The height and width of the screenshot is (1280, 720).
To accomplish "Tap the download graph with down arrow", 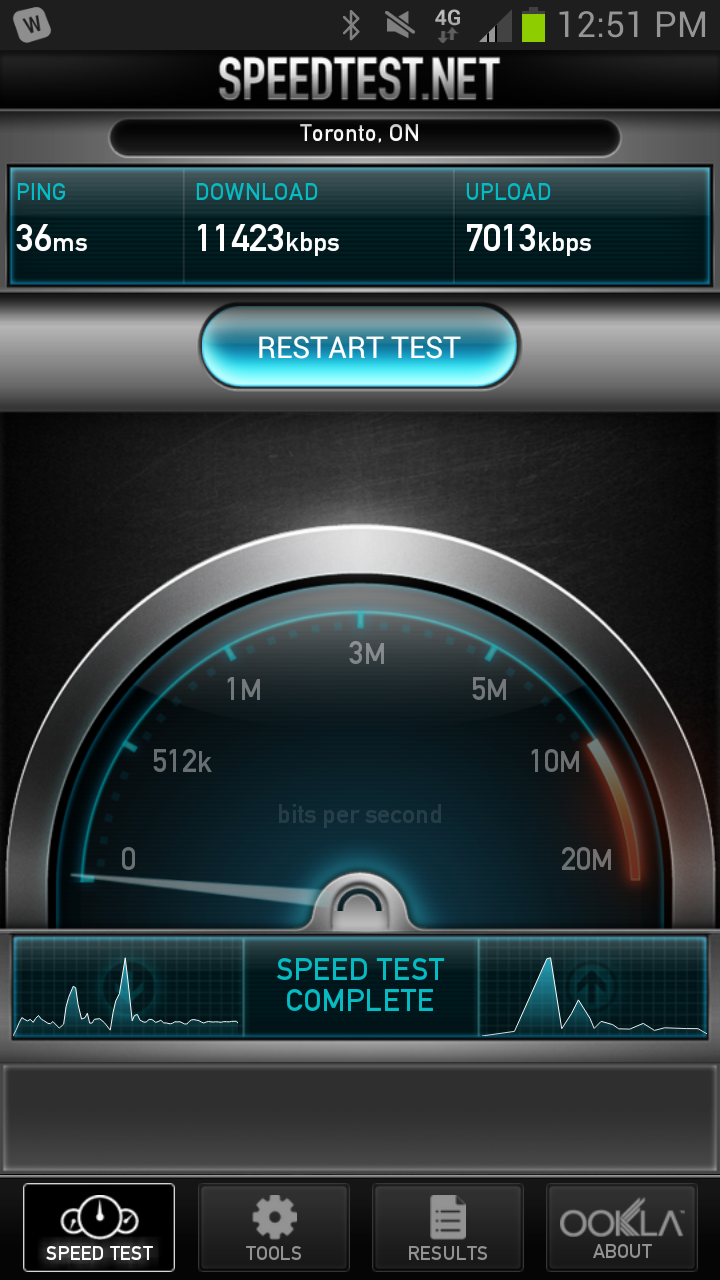I will pos(125,988).
